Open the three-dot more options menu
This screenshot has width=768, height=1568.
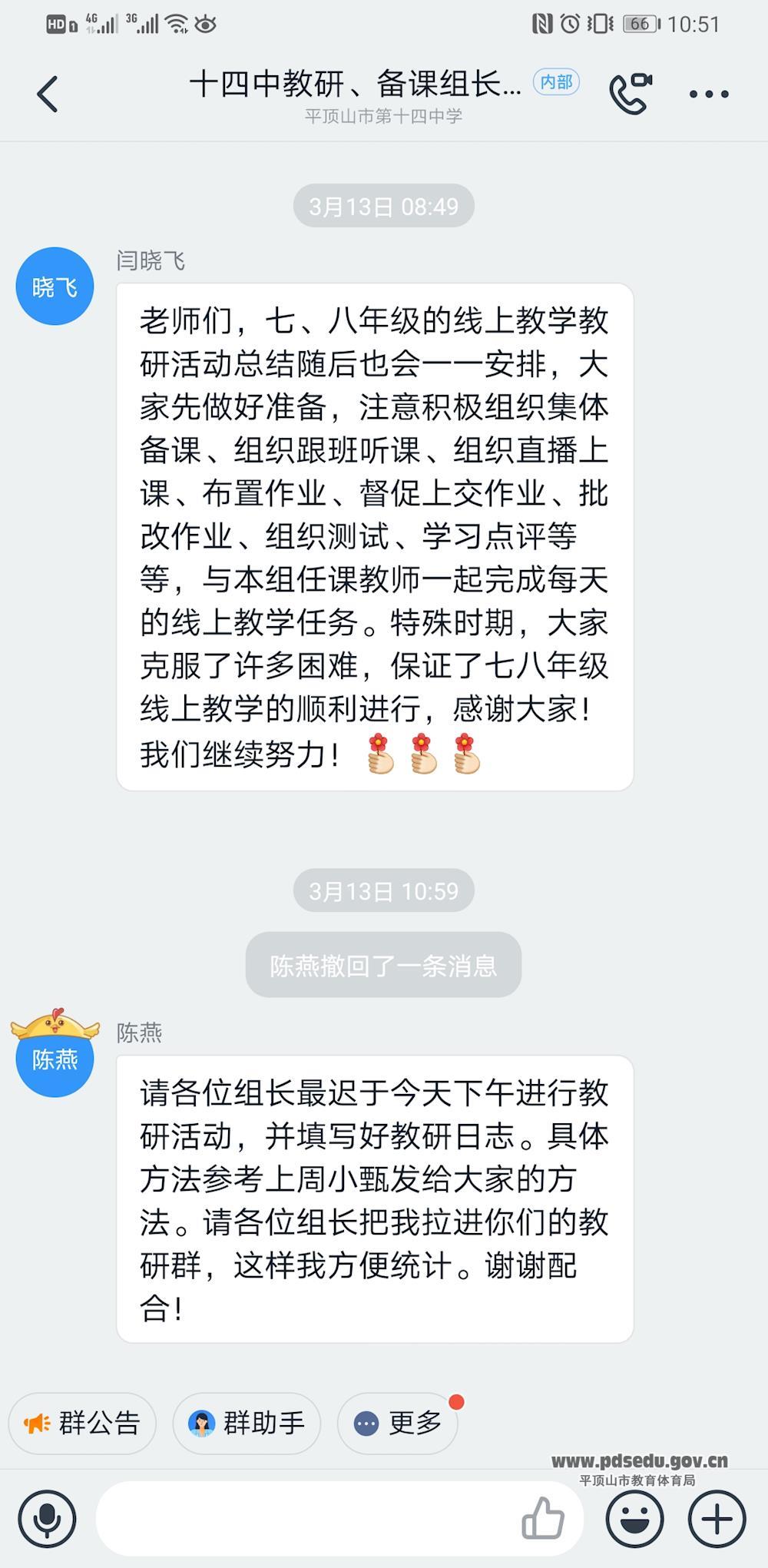click(x=708, y=94)
